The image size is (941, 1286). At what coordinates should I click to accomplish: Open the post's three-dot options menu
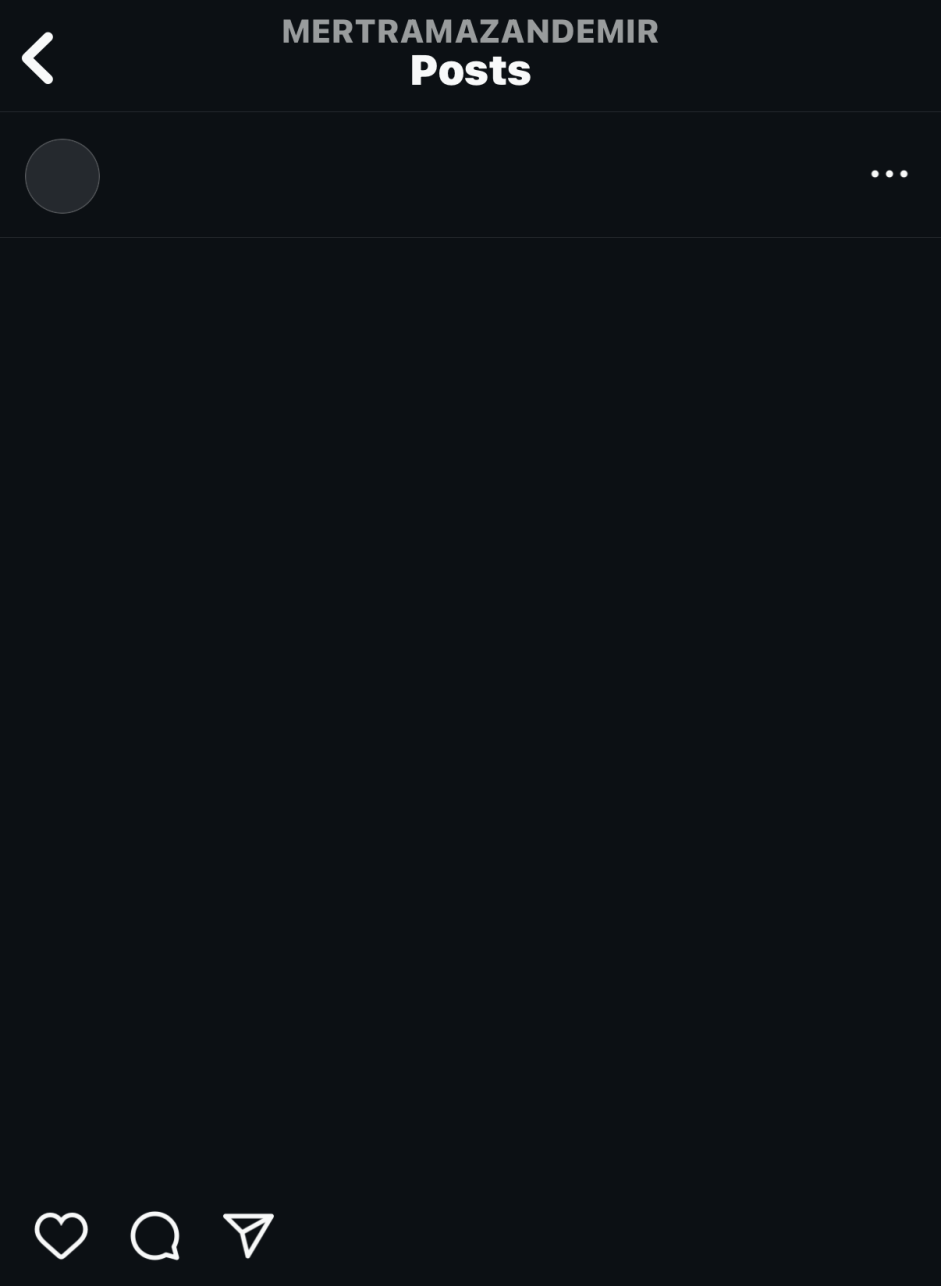click(x=889, y=174)
